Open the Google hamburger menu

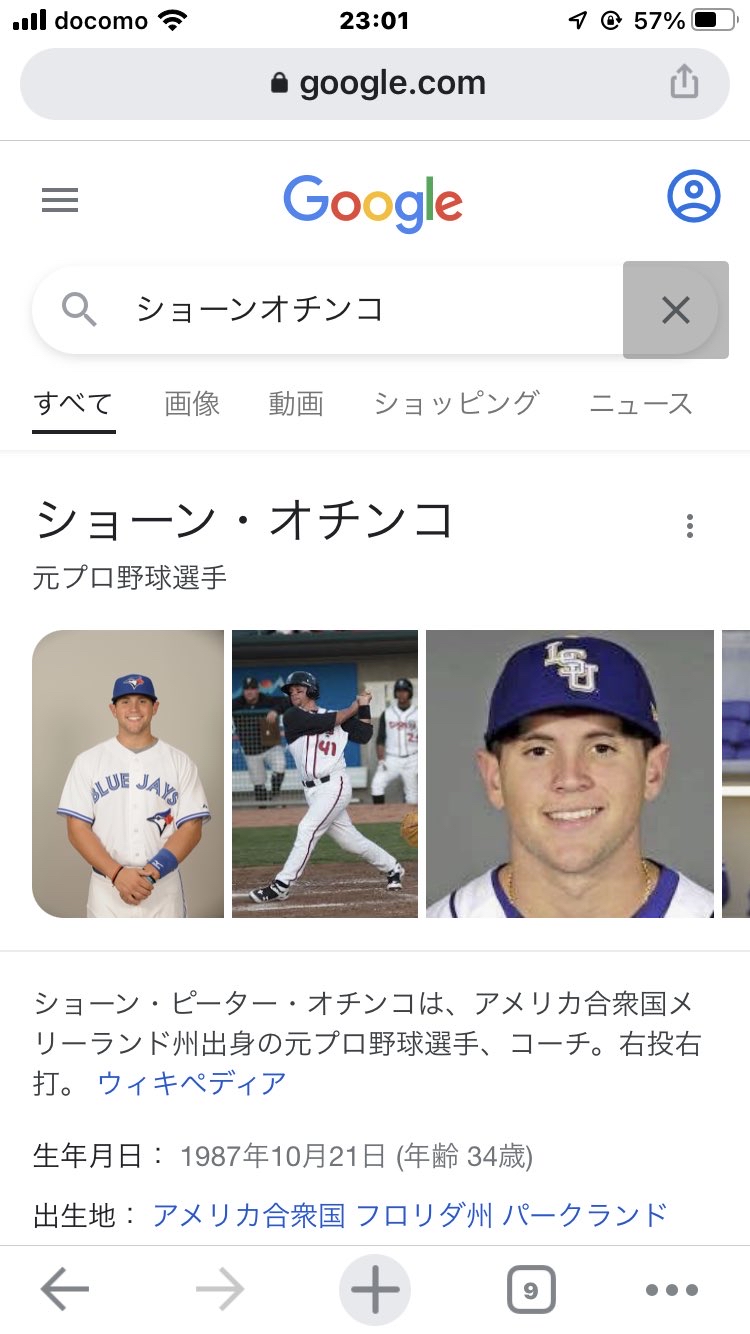[60, 201]
